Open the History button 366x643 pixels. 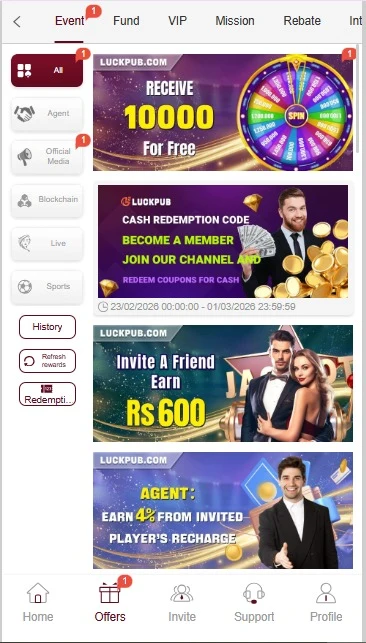(47, 327)
